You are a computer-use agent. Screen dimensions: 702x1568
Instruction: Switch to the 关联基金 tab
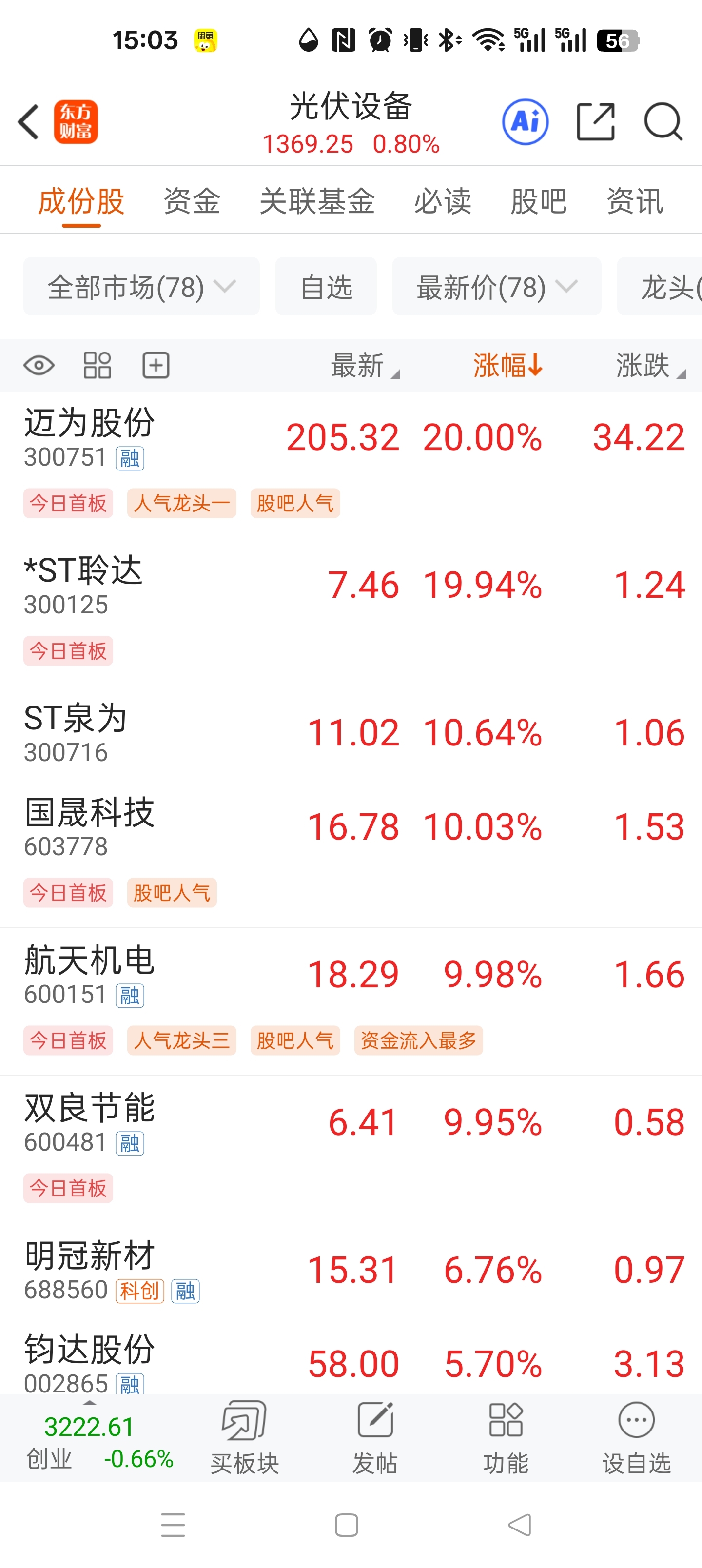coord(316,201)
